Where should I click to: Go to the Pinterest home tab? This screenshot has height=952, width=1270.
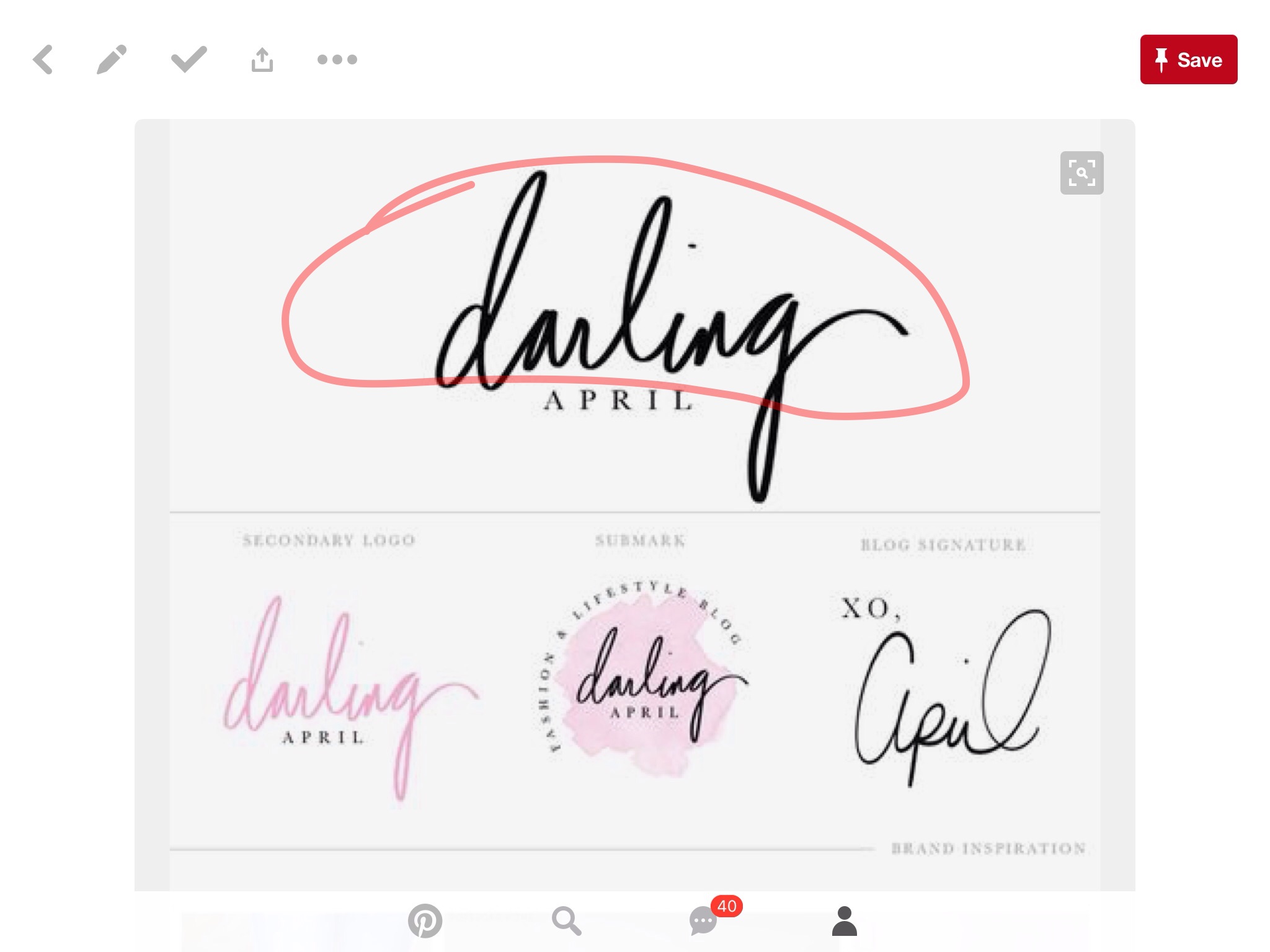click(x=425, y=921)
